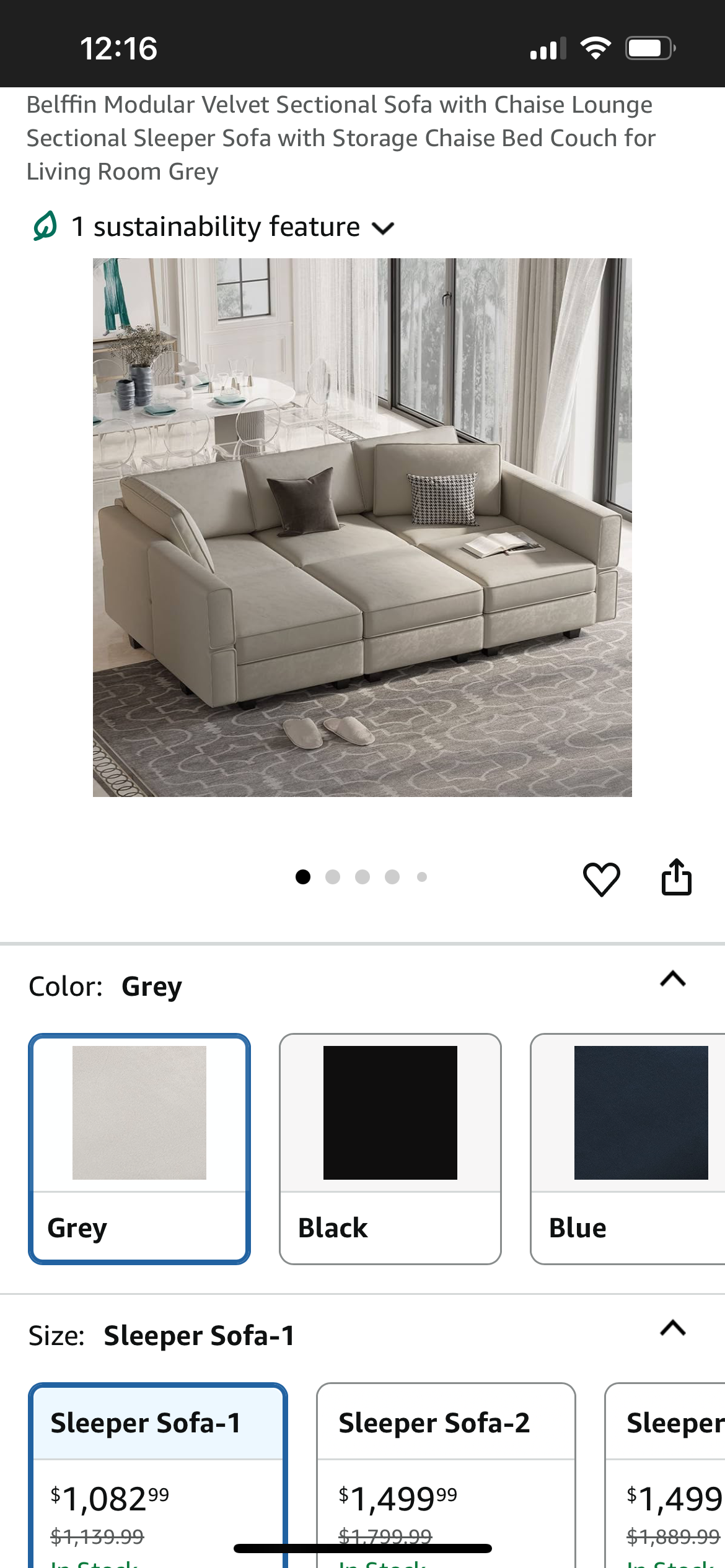The width and height of the screenshot is (725, 1568).
Task: Collapse the Color section
Action: click(673, 979)
